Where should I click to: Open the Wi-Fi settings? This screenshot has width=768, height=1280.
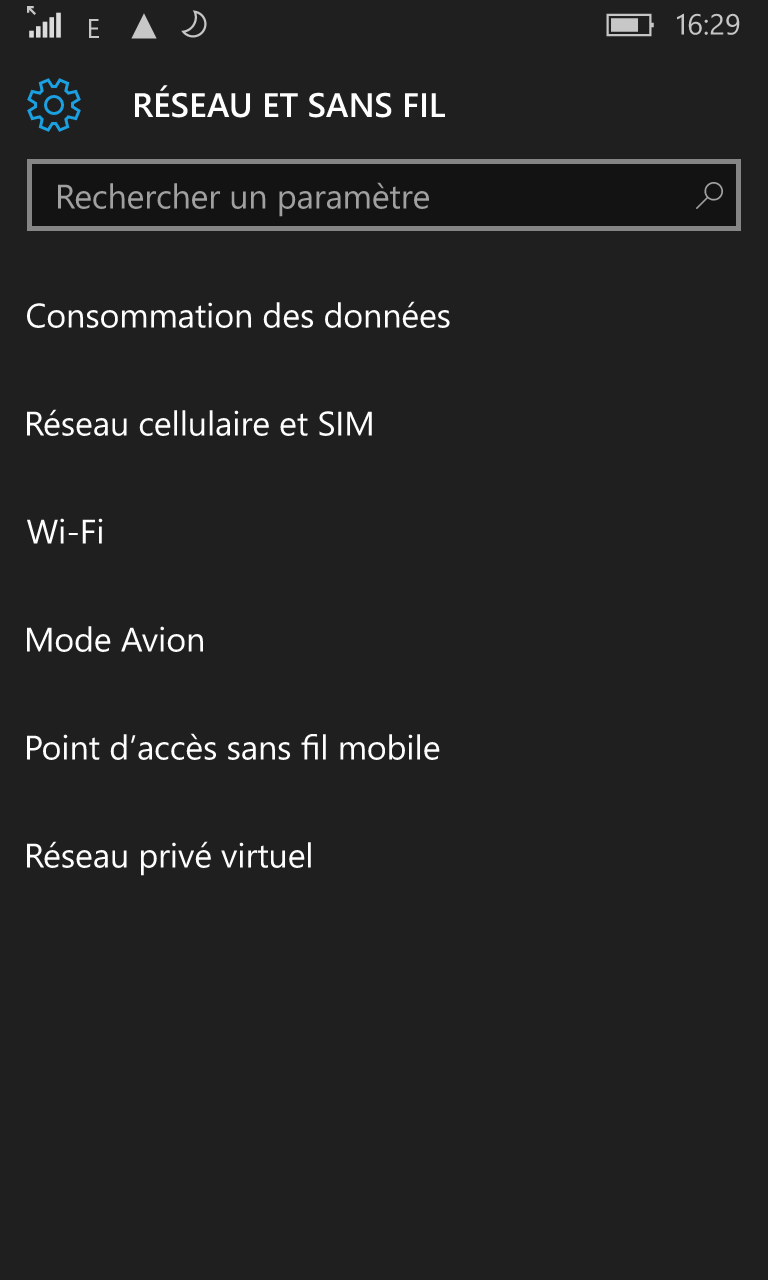(66, 532)
